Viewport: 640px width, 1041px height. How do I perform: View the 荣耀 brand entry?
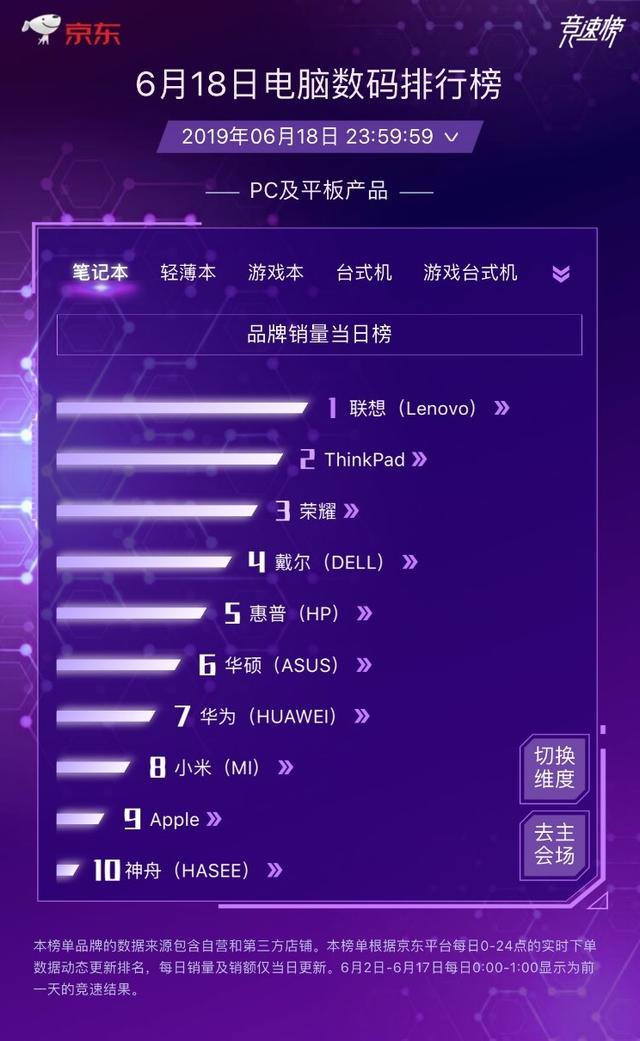(320, 511)
